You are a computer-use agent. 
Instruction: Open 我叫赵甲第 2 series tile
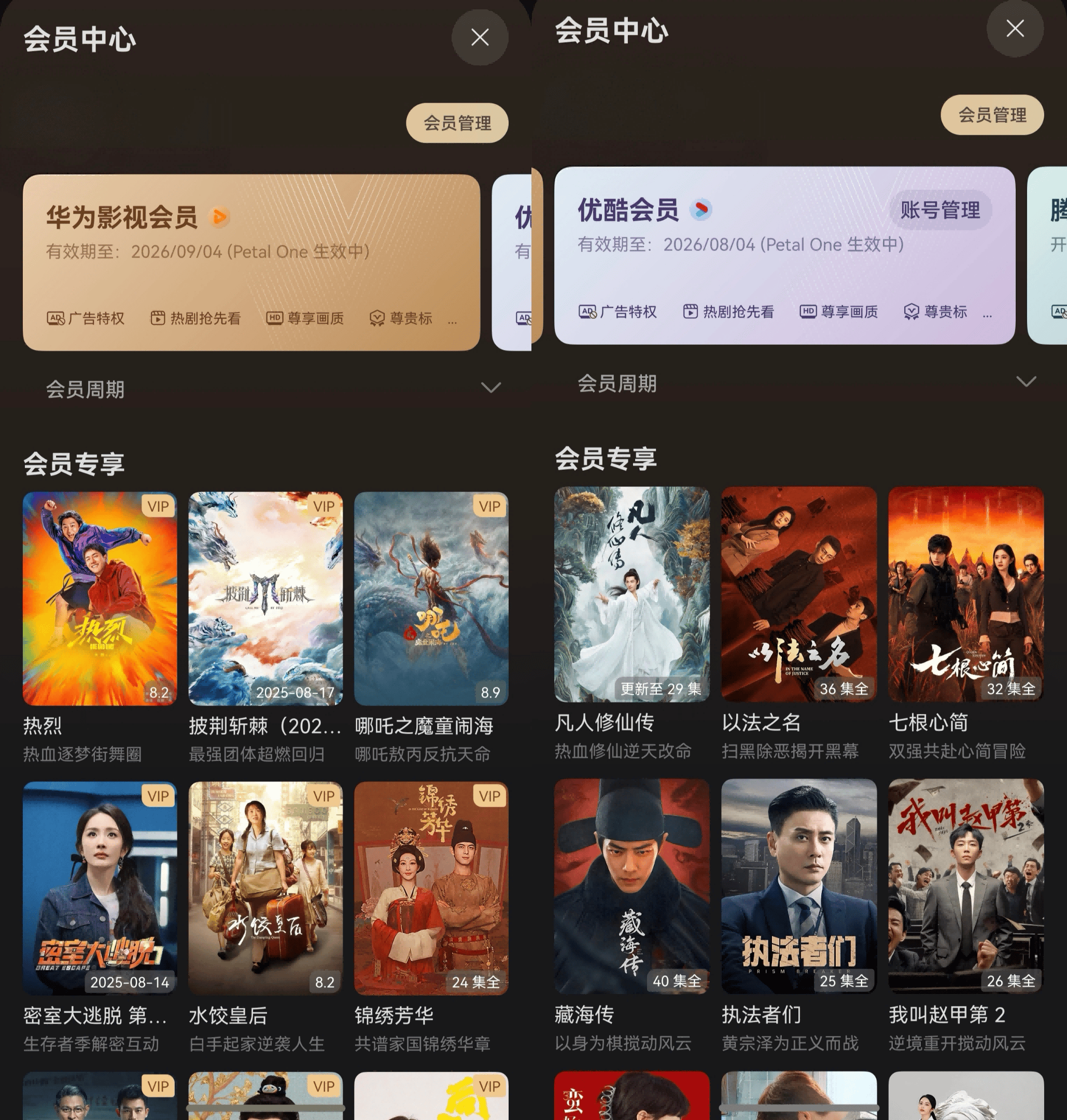[x=965, y=886]
